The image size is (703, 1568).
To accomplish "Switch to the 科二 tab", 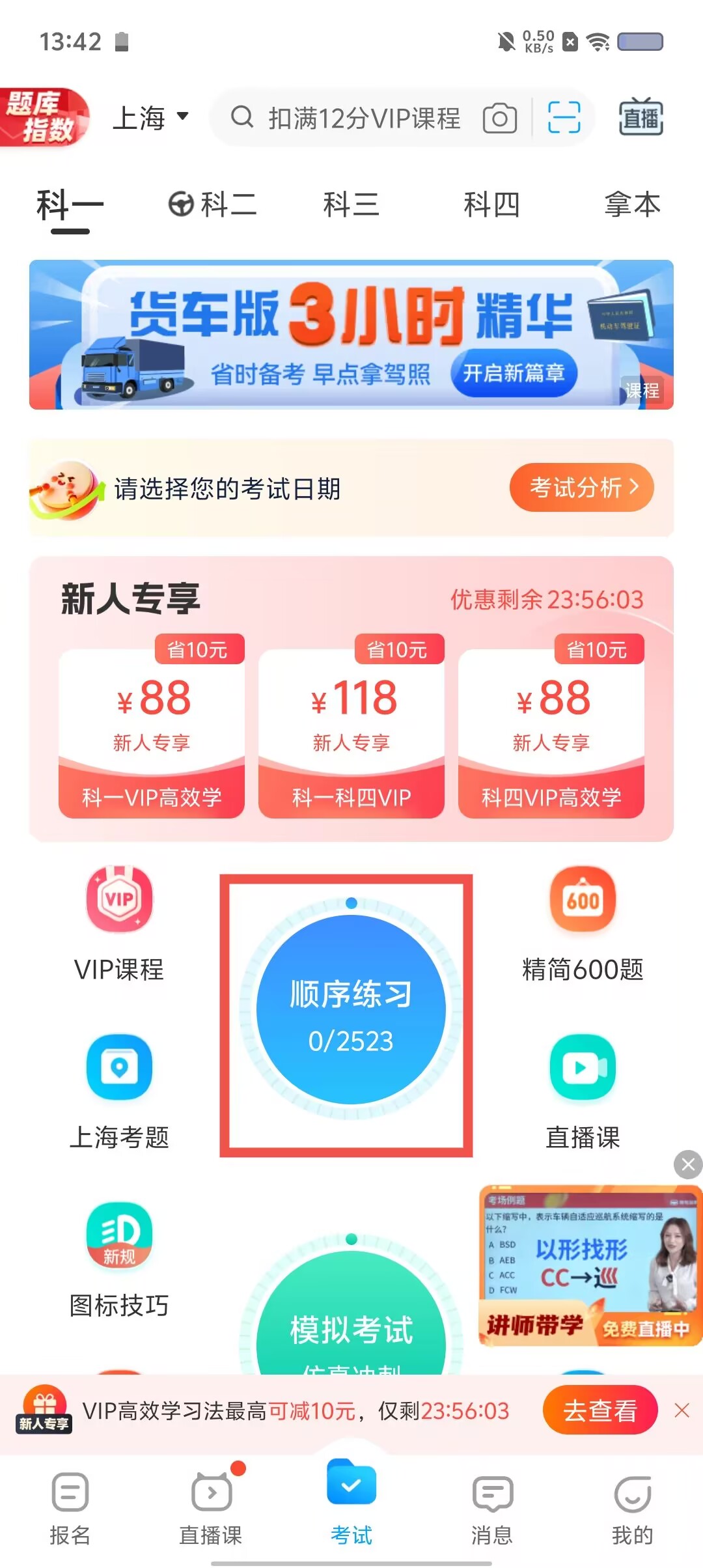I will [212, 205].
